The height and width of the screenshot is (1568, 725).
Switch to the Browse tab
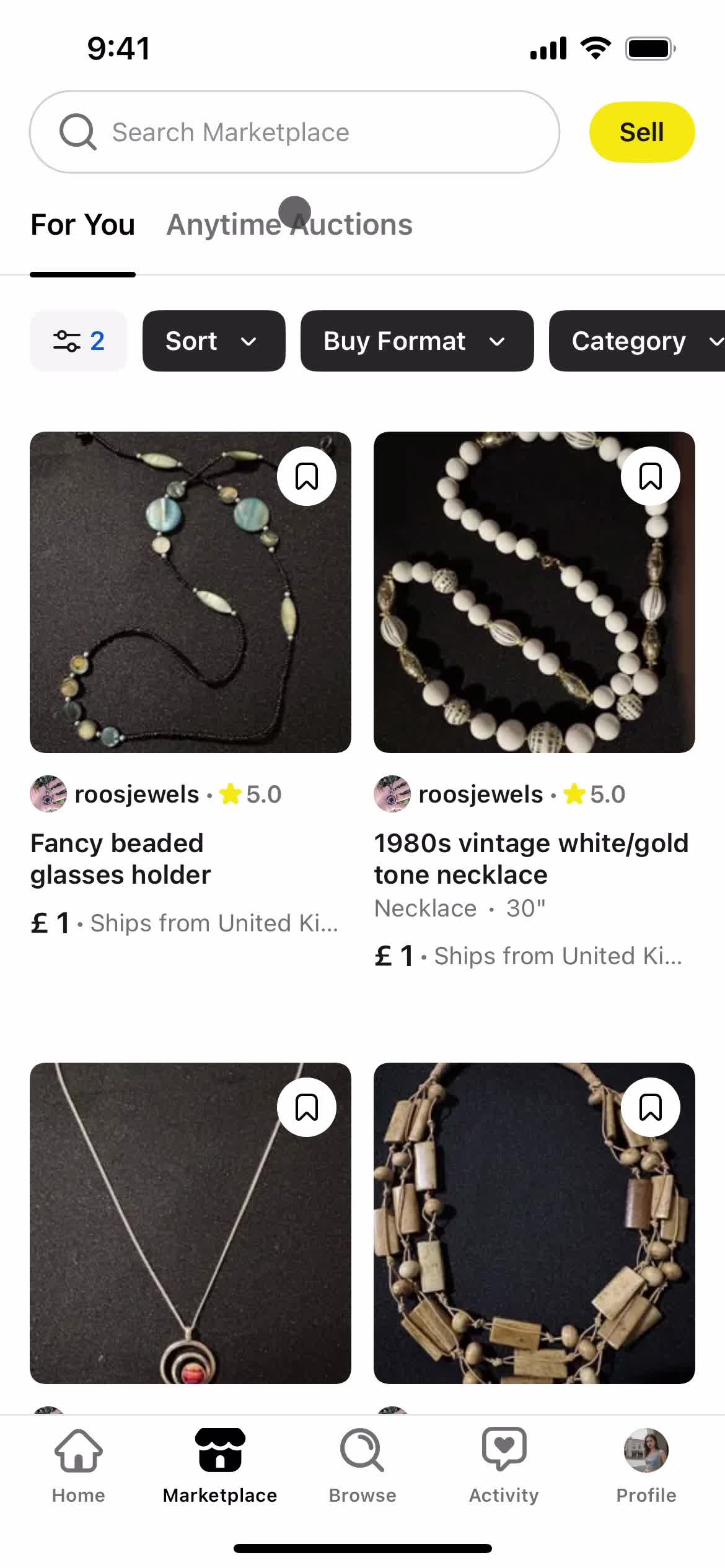(362, 1465)
